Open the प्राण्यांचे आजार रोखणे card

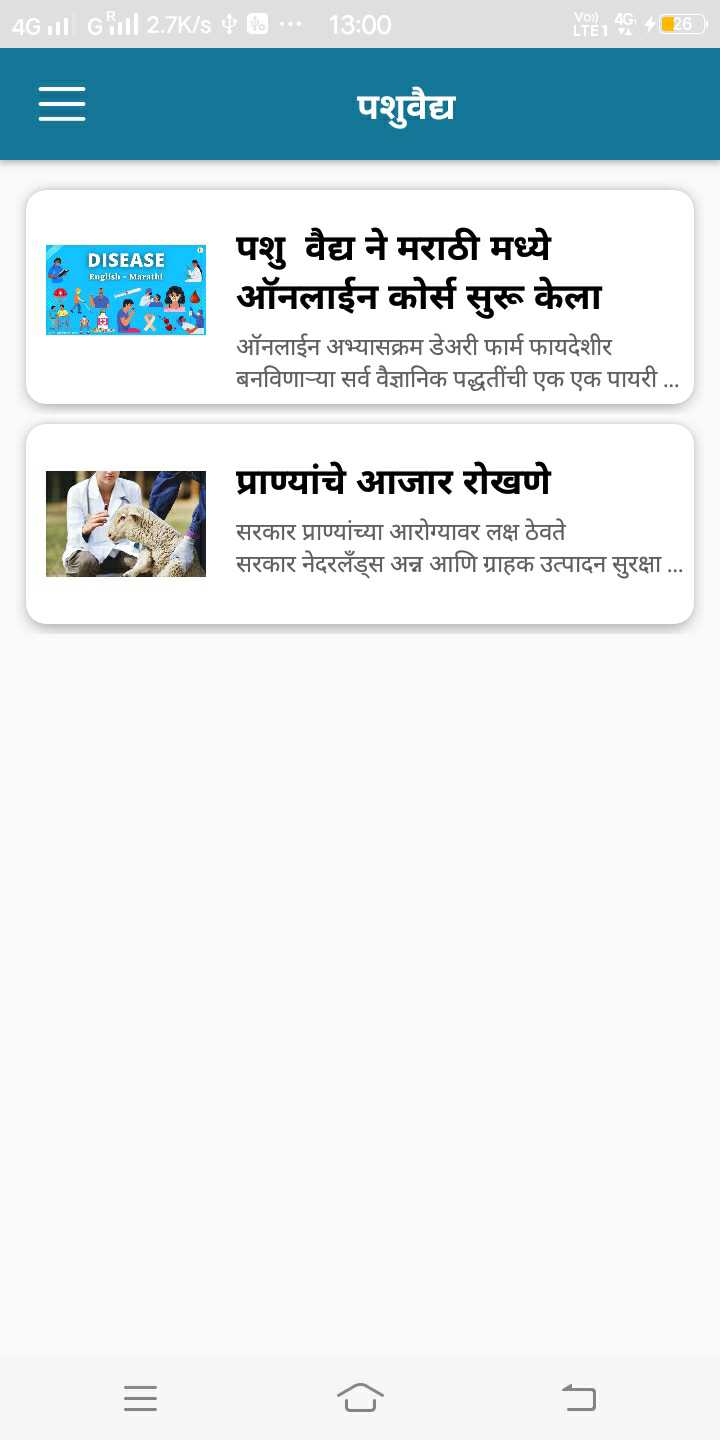[360, 524]
